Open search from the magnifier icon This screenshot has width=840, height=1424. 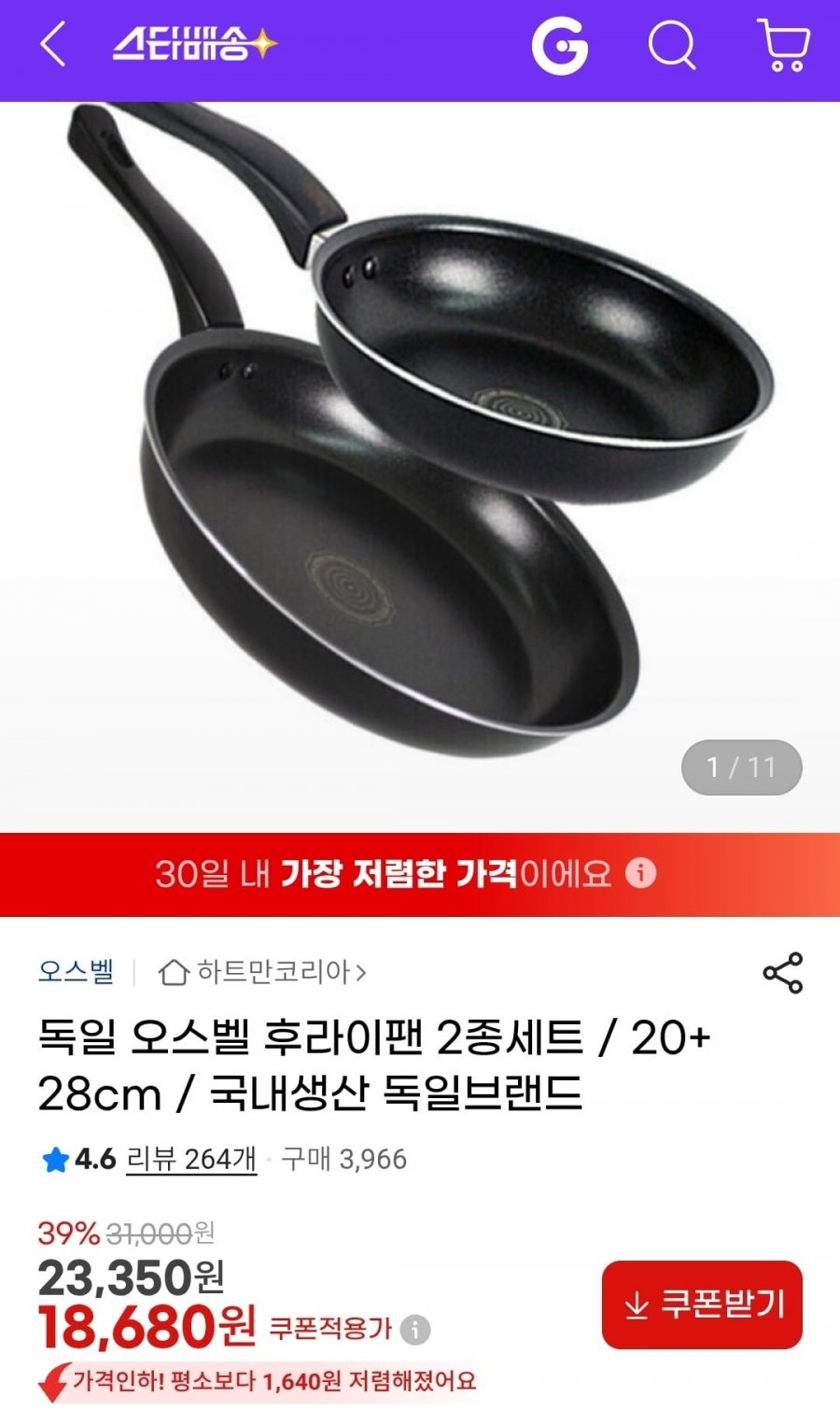pos(672,45)
